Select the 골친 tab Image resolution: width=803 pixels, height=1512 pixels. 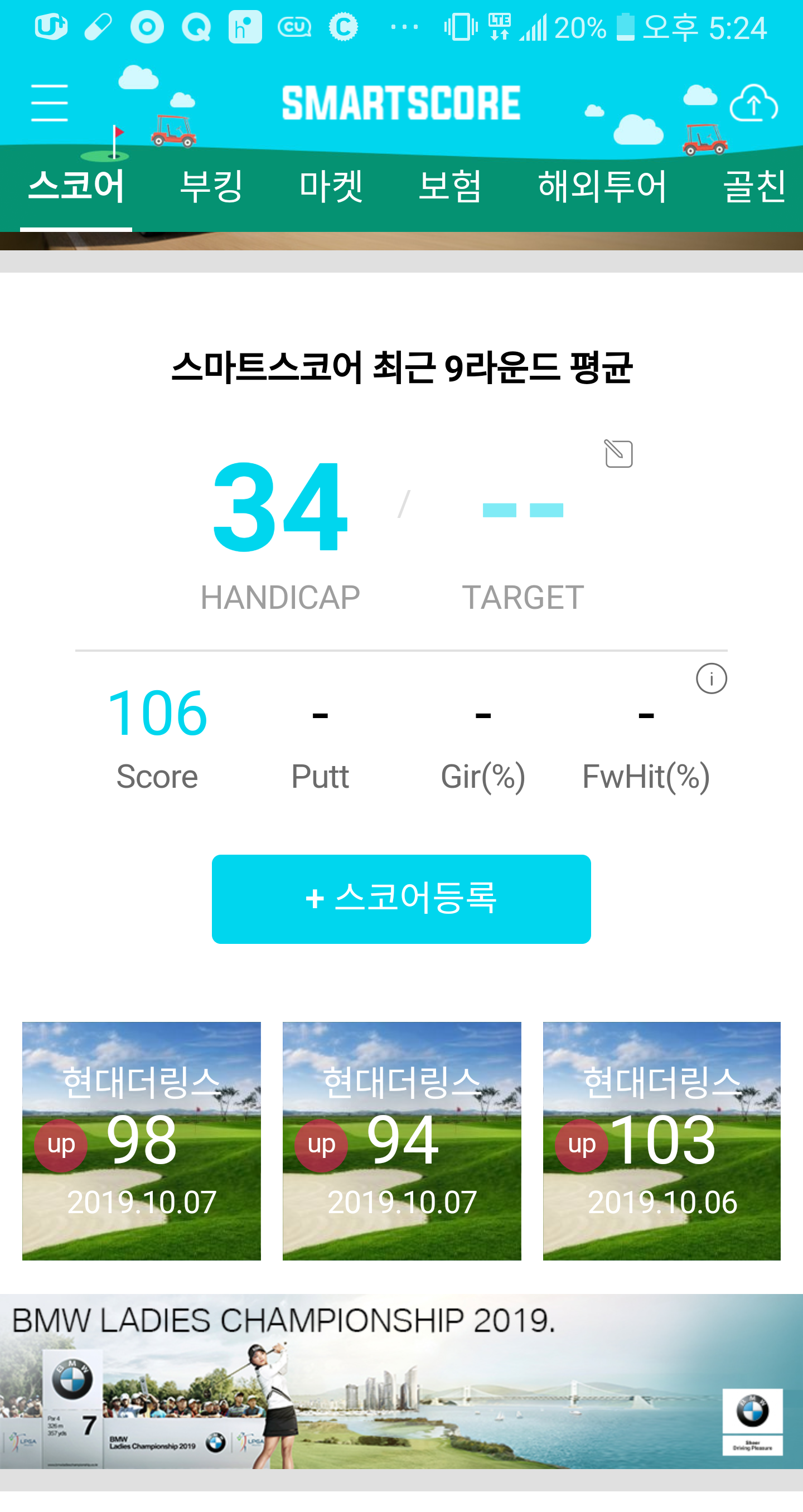754,187
